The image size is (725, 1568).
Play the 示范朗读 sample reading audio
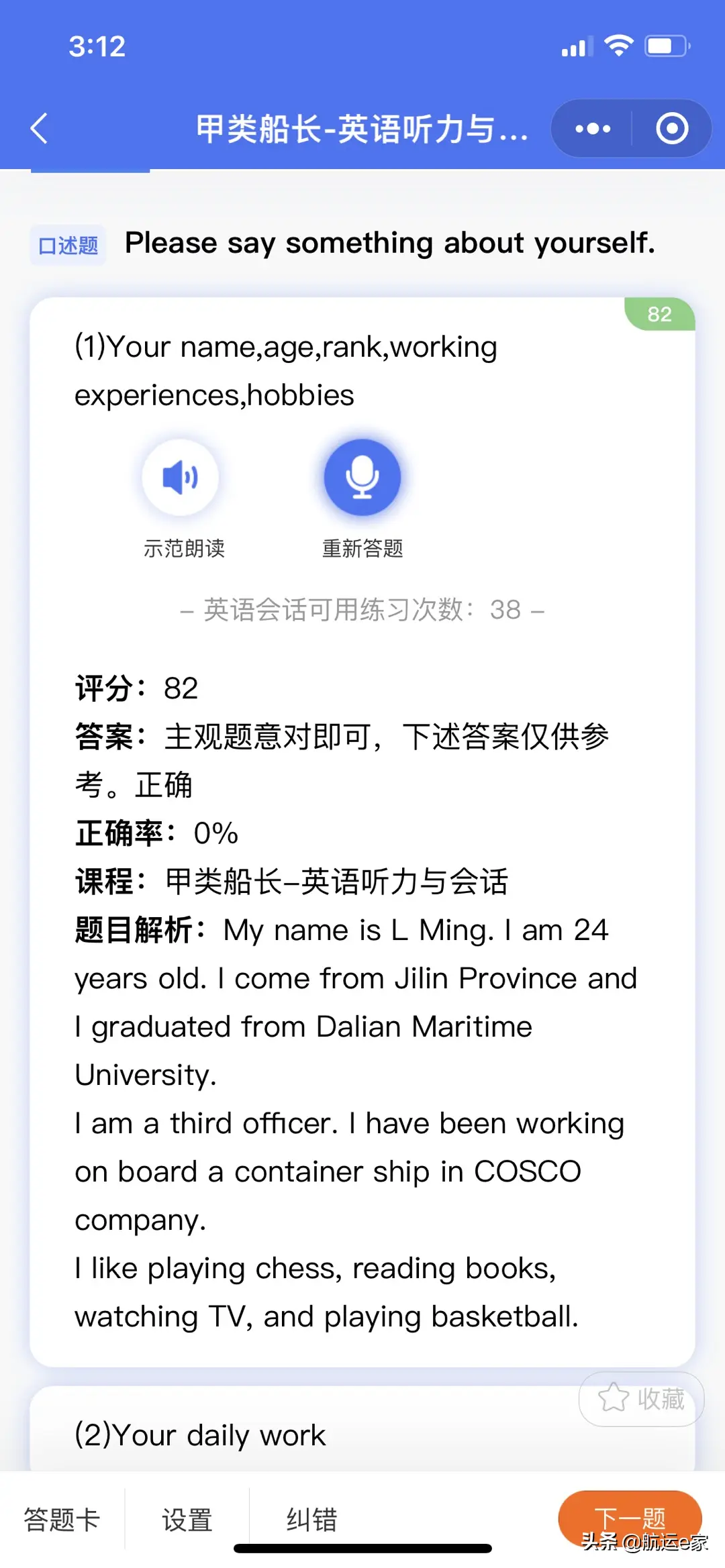[180, 477]
